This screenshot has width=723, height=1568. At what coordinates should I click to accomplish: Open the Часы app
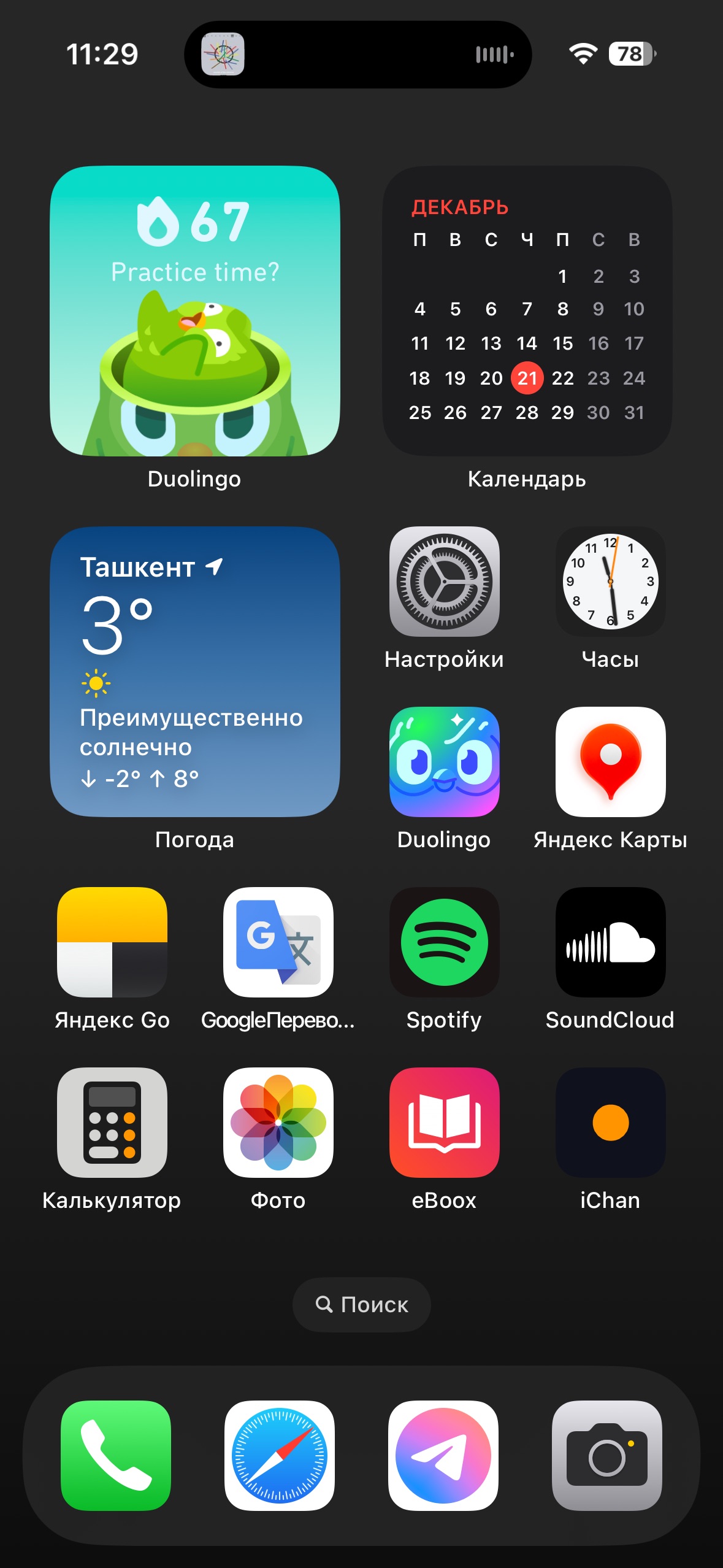coord(611,581)
